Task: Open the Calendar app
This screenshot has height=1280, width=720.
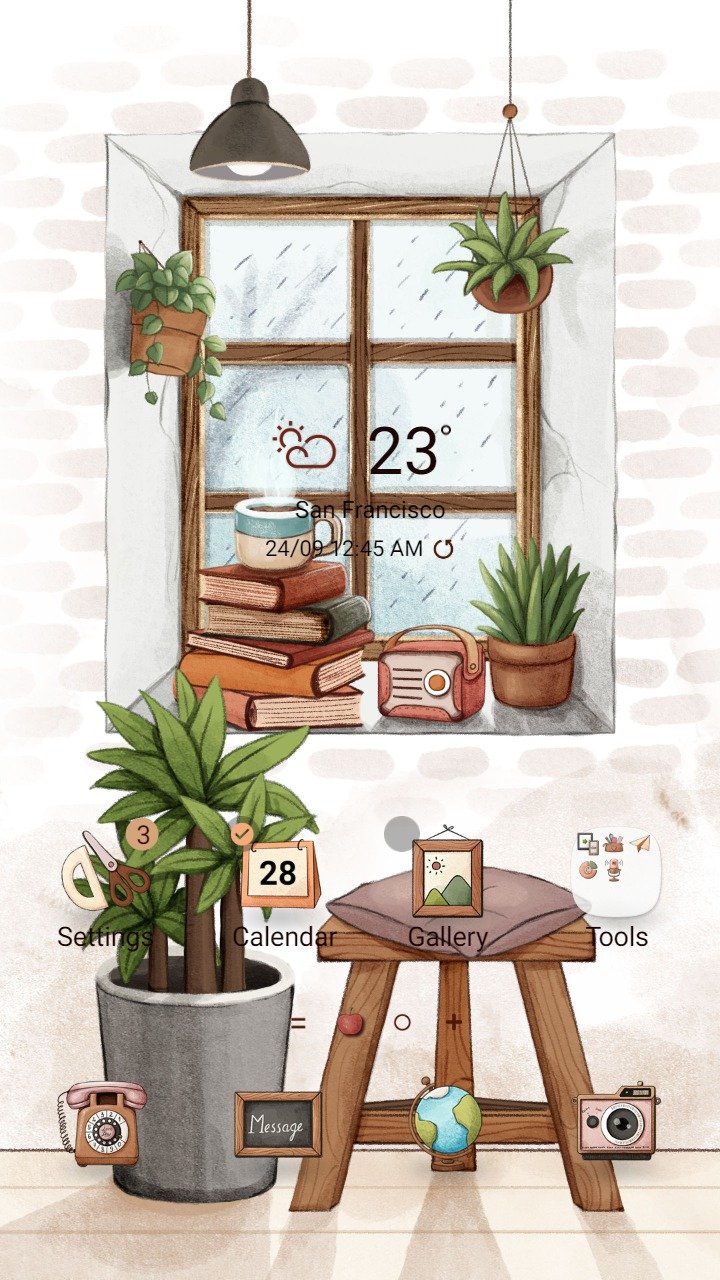Action: coord(279,873)
